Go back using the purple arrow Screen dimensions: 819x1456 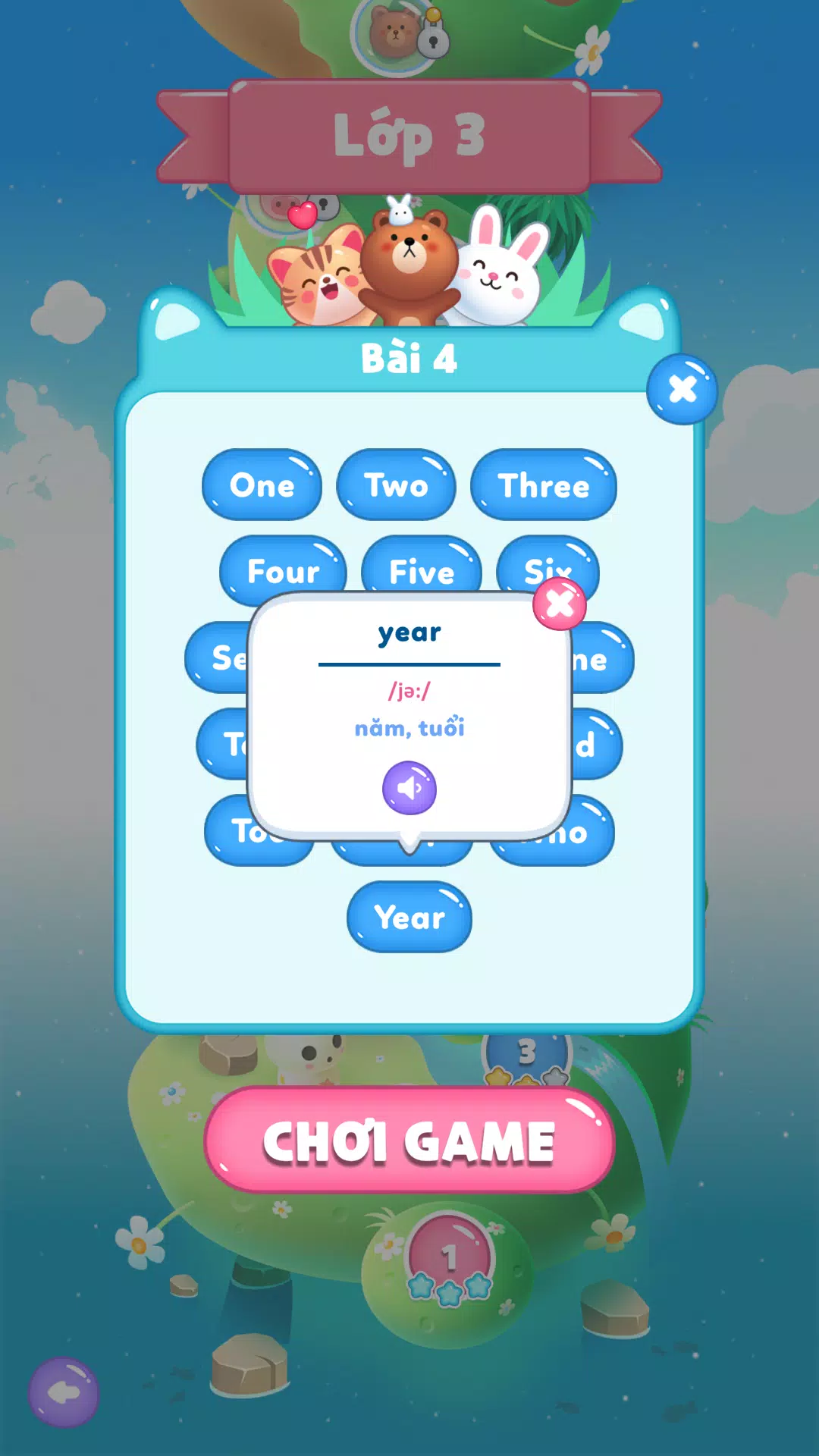64,1392
